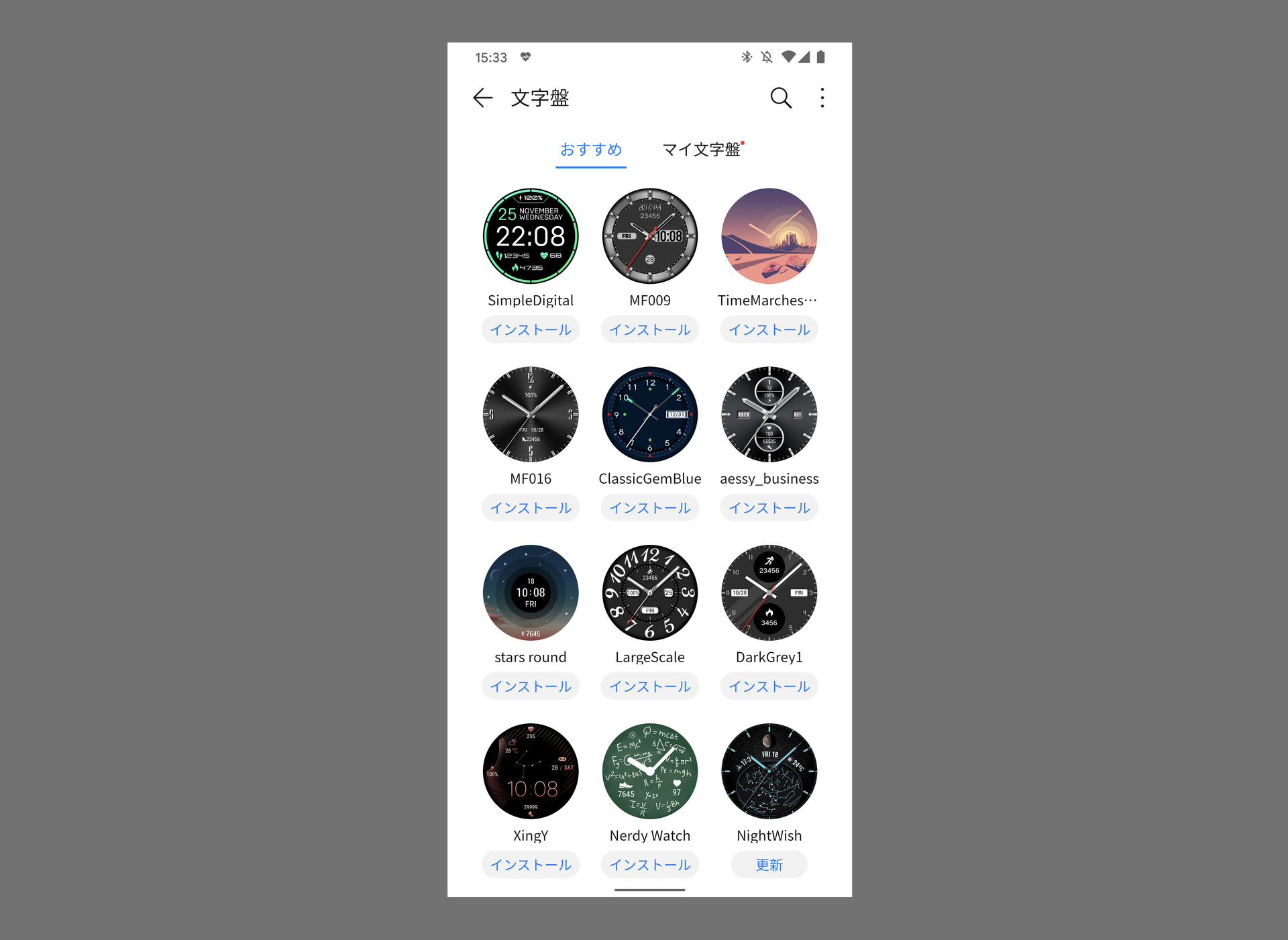1288x940 pixels.
Task: Go back using the arrow
Action: pyautogui.click(x=482, y=98)
